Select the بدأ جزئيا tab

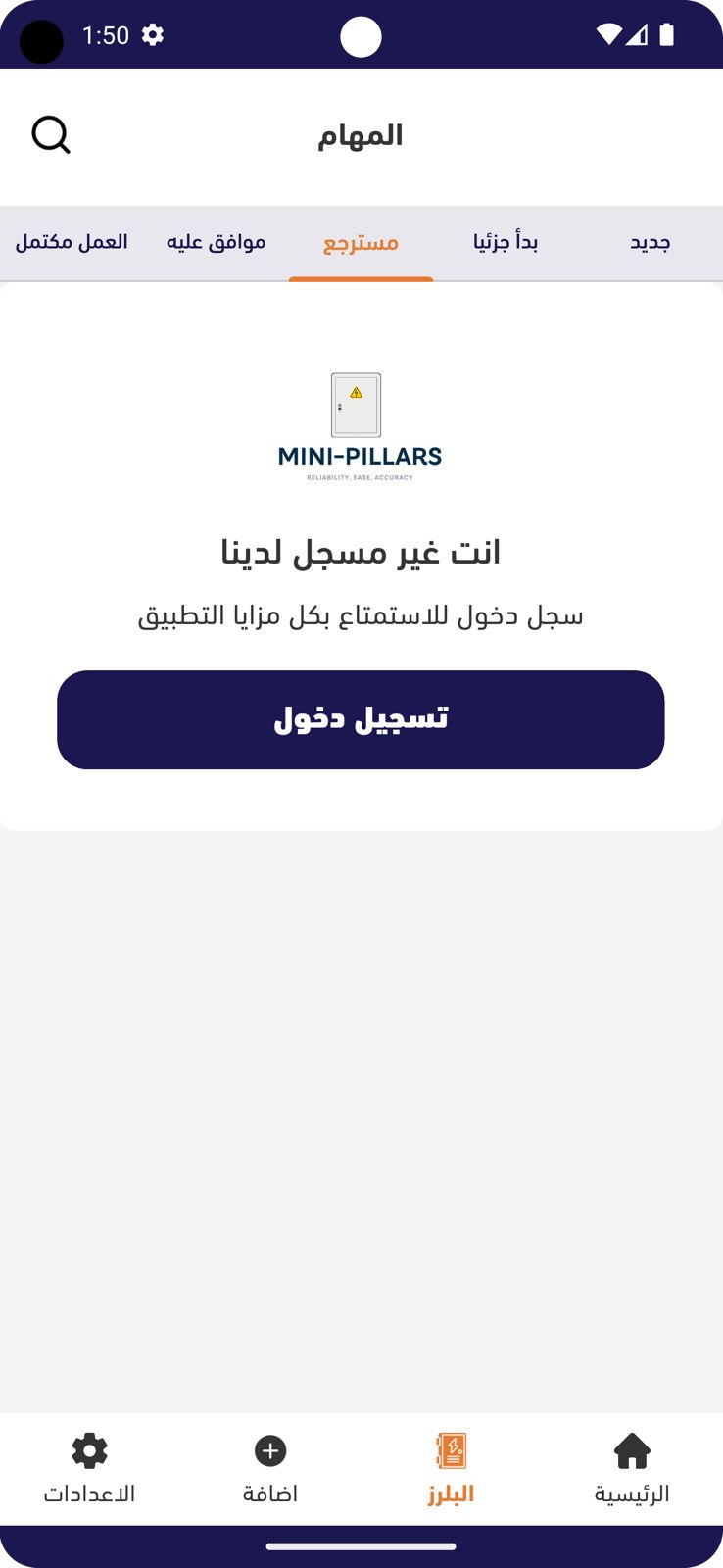506,242
